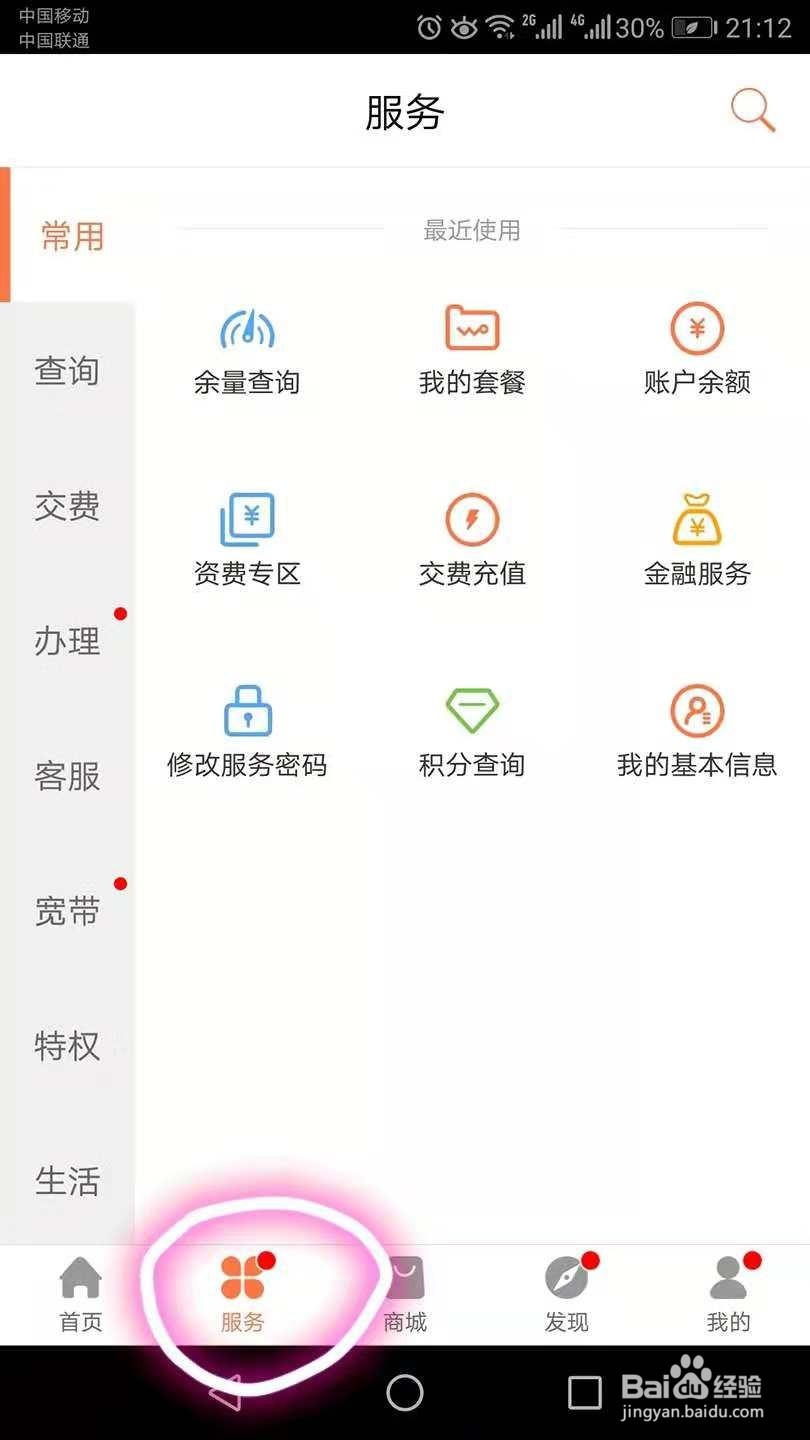Select the 生活 sidebar category

(x=67, y=1181)
